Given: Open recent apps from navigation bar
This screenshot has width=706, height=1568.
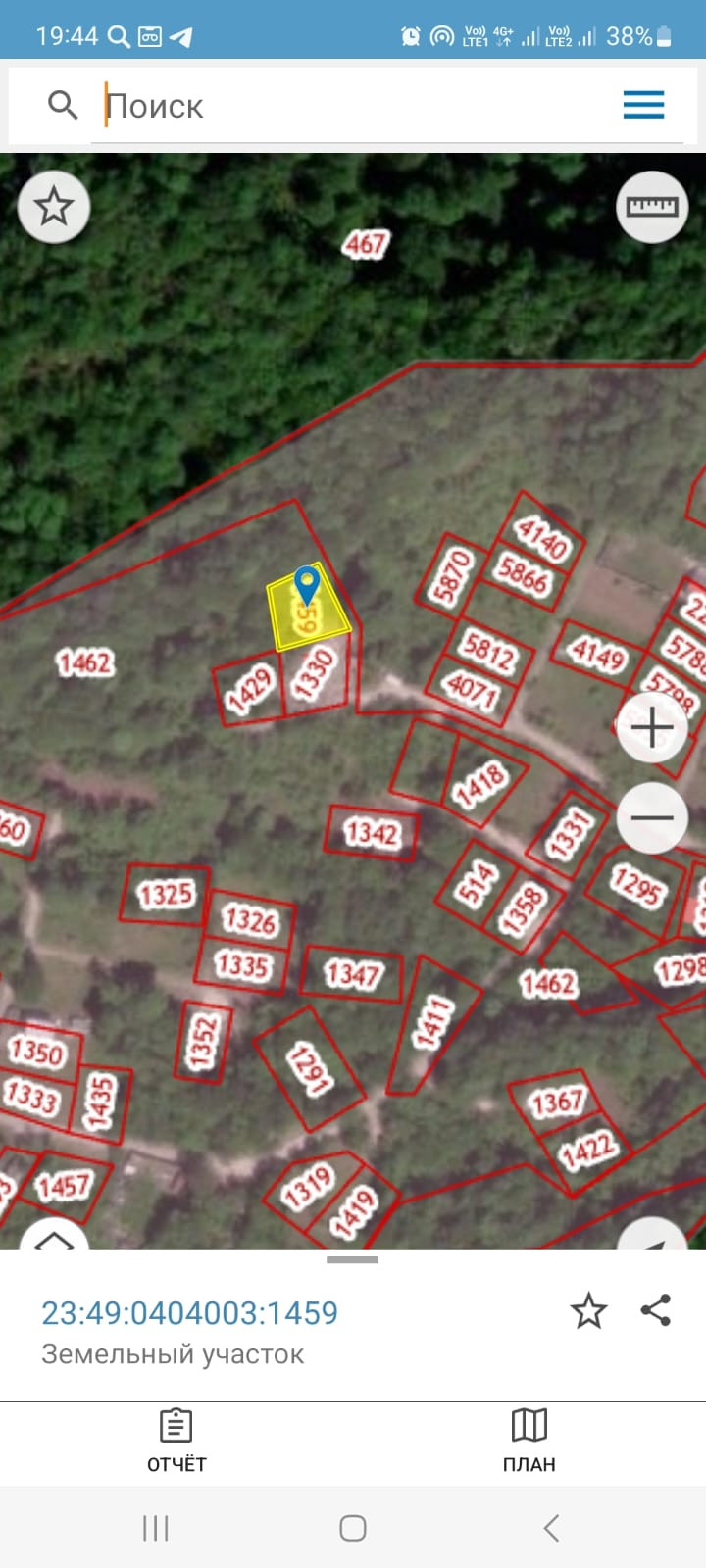Looking at the screenshot, I should click(156, 1528).
